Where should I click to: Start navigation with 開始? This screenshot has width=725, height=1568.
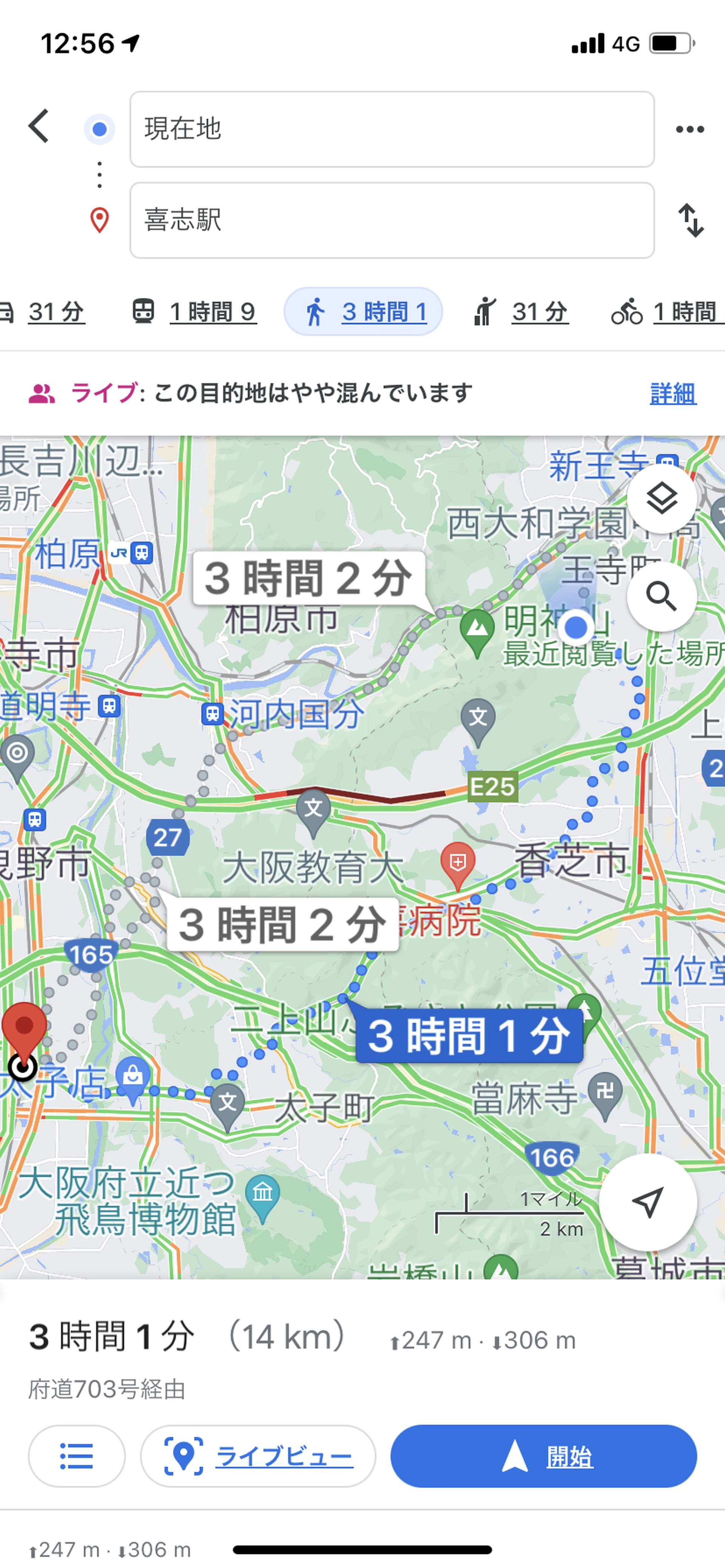pyautogui.click(x=543, y=1457)
